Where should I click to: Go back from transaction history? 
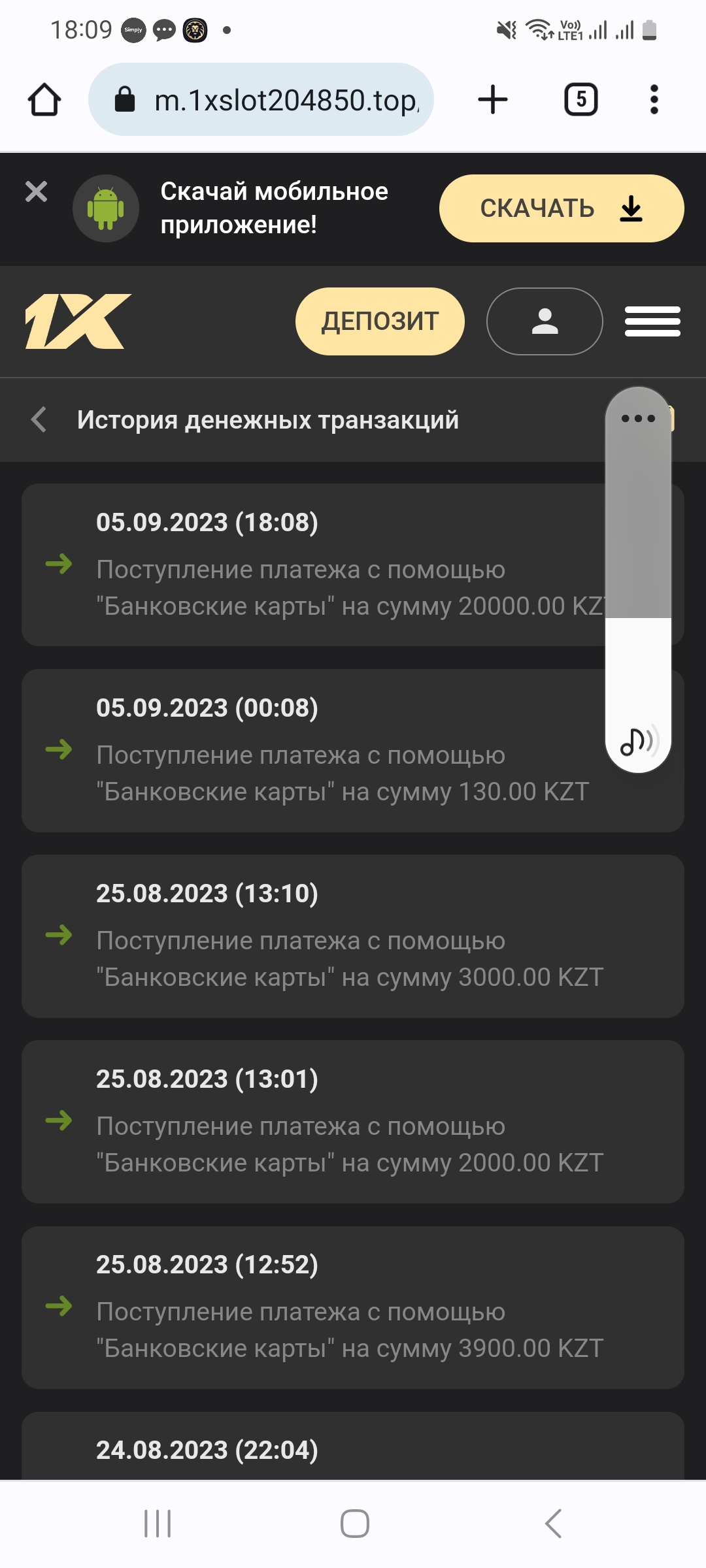click(39, 419)
